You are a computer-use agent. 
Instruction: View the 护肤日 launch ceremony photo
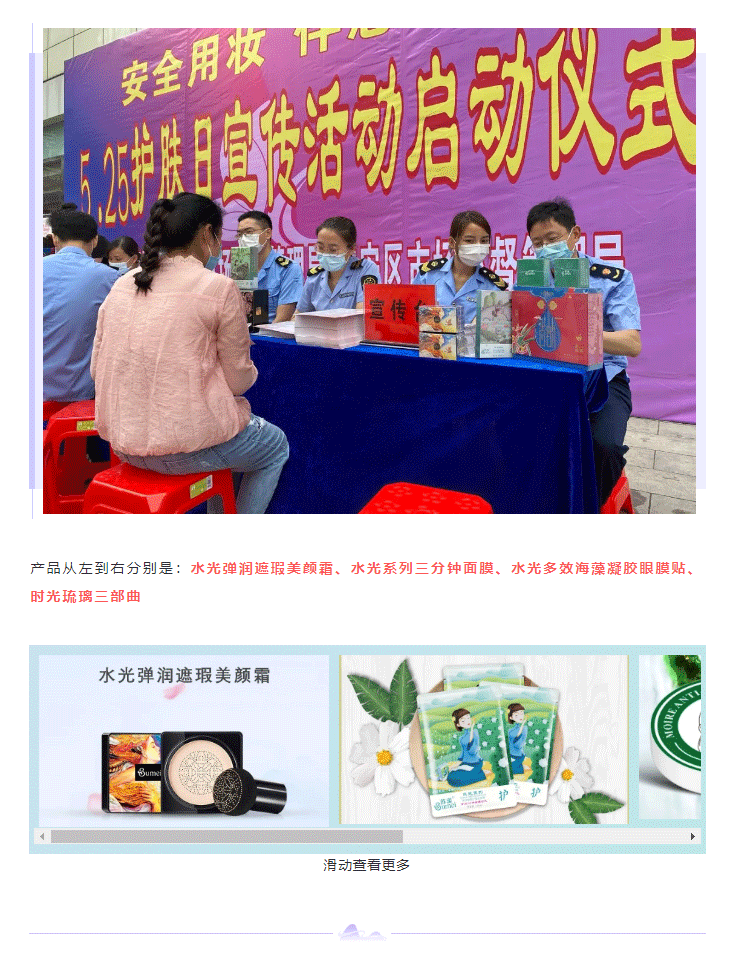pos(369,270)
